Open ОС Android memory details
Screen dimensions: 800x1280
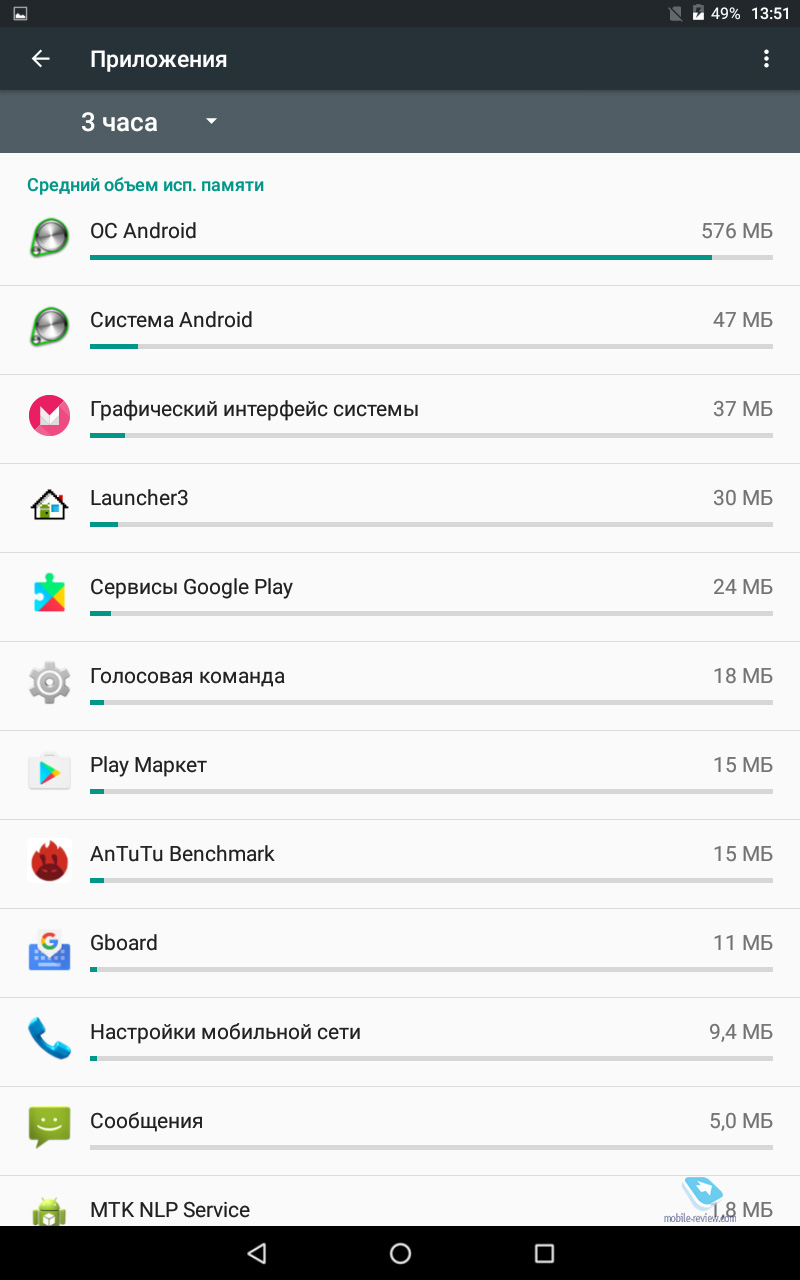click(x=400, y=241)
